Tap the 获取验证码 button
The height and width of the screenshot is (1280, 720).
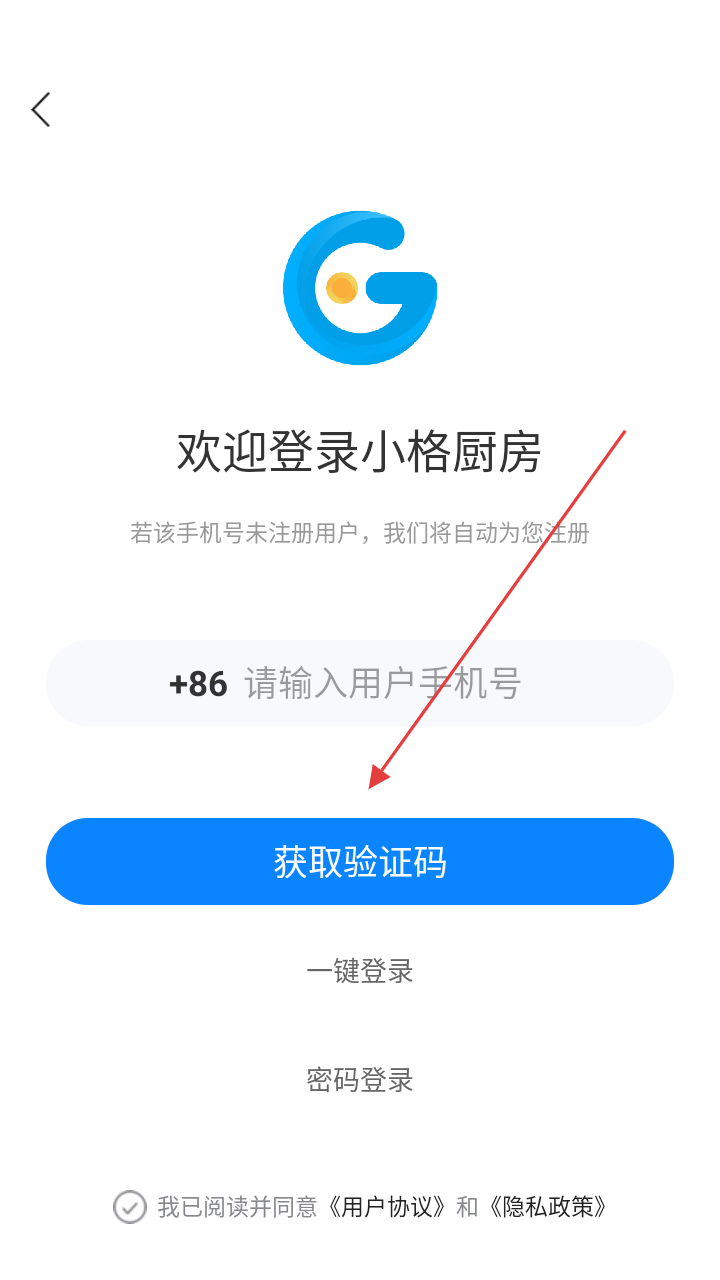360,861
